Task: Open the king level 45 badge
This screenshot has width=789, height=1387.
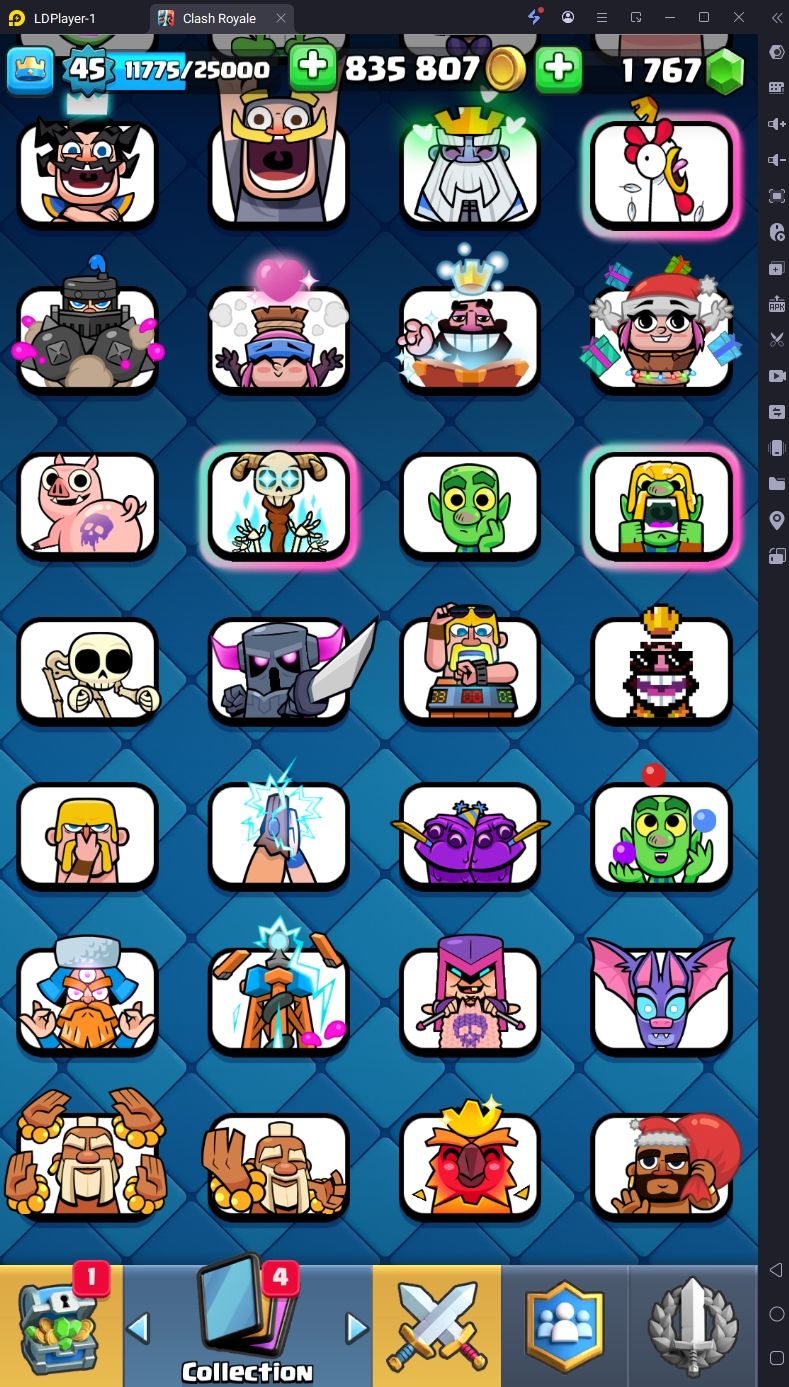Action: click(88, 68)
